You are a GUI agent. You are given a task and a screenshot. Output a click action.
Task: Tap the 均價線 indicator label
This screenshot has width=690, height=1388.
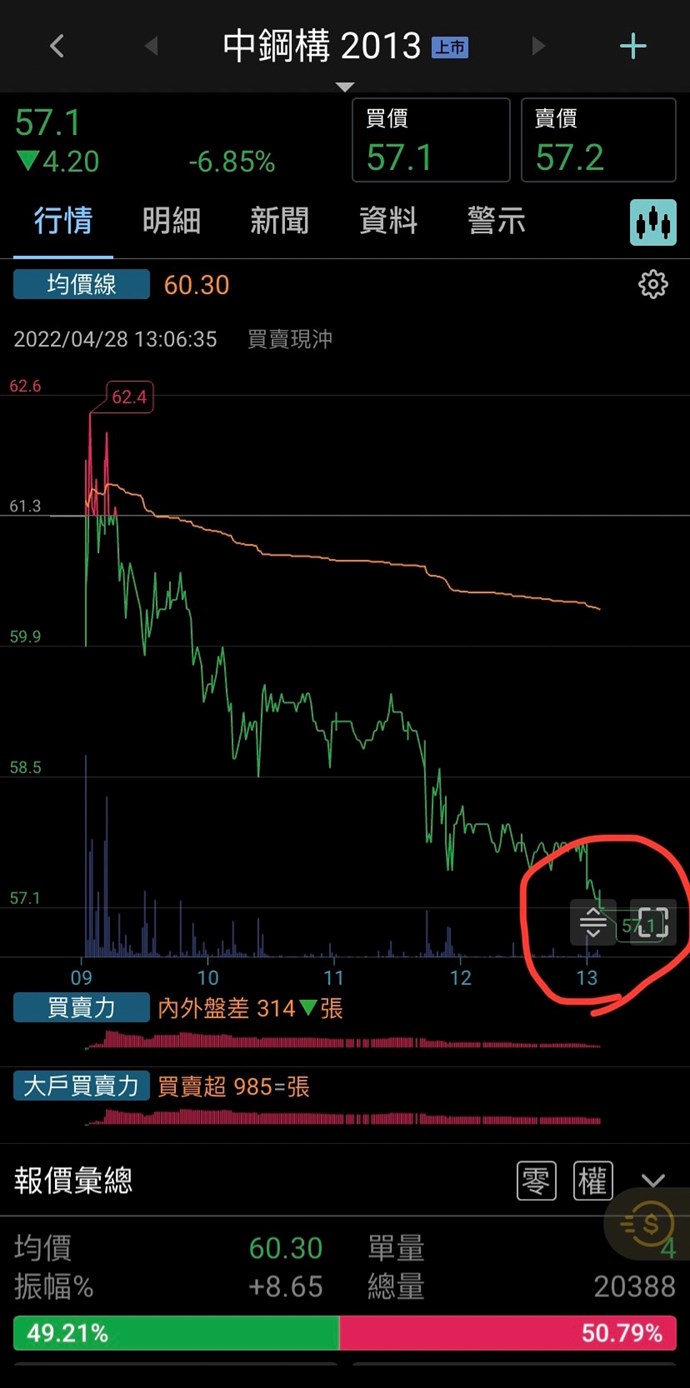81,285
